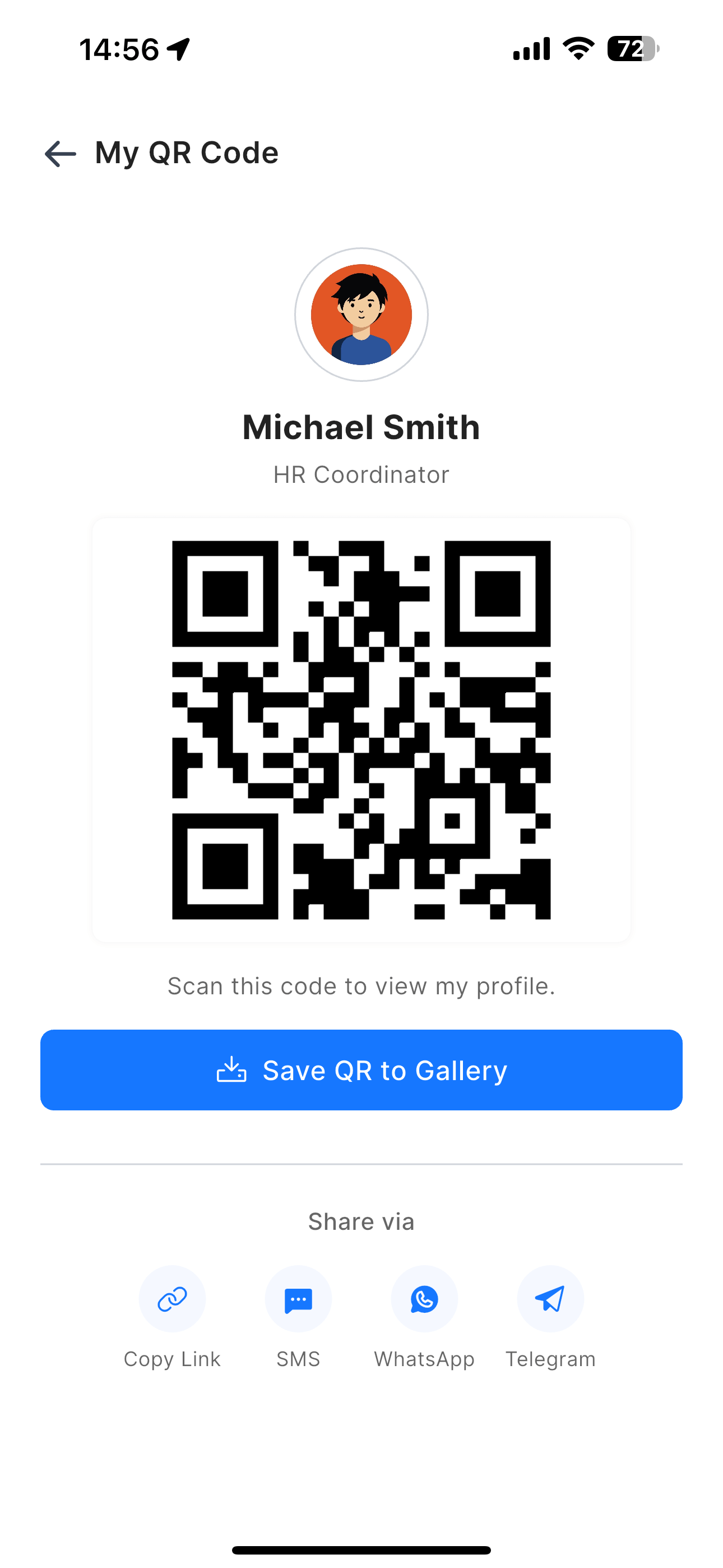Select the WhatsApp text label
This screenshot has height=1568, width=723.
[424, 1359]
